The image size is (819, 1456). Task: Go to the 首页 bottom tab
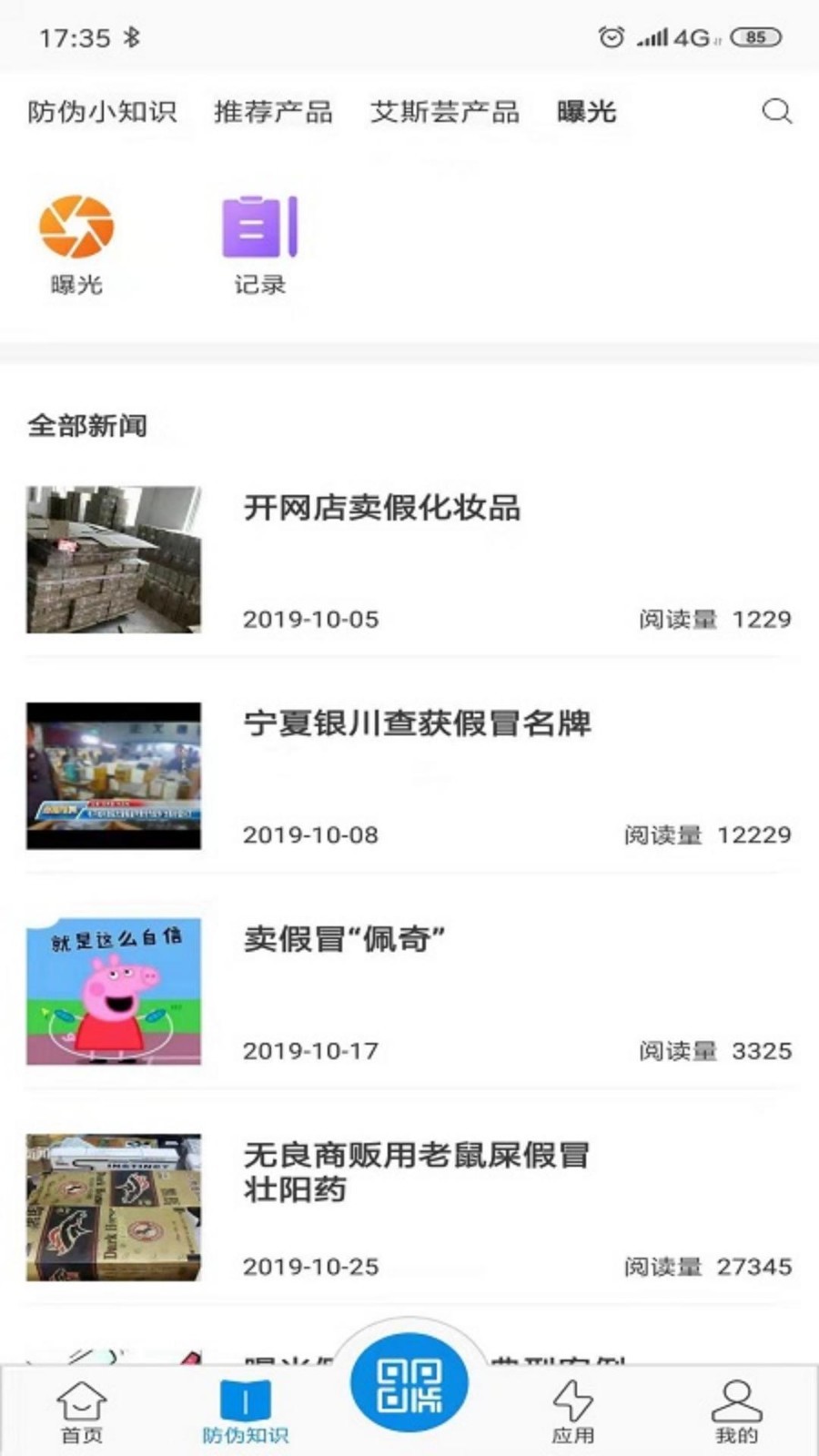(82, 1411)
